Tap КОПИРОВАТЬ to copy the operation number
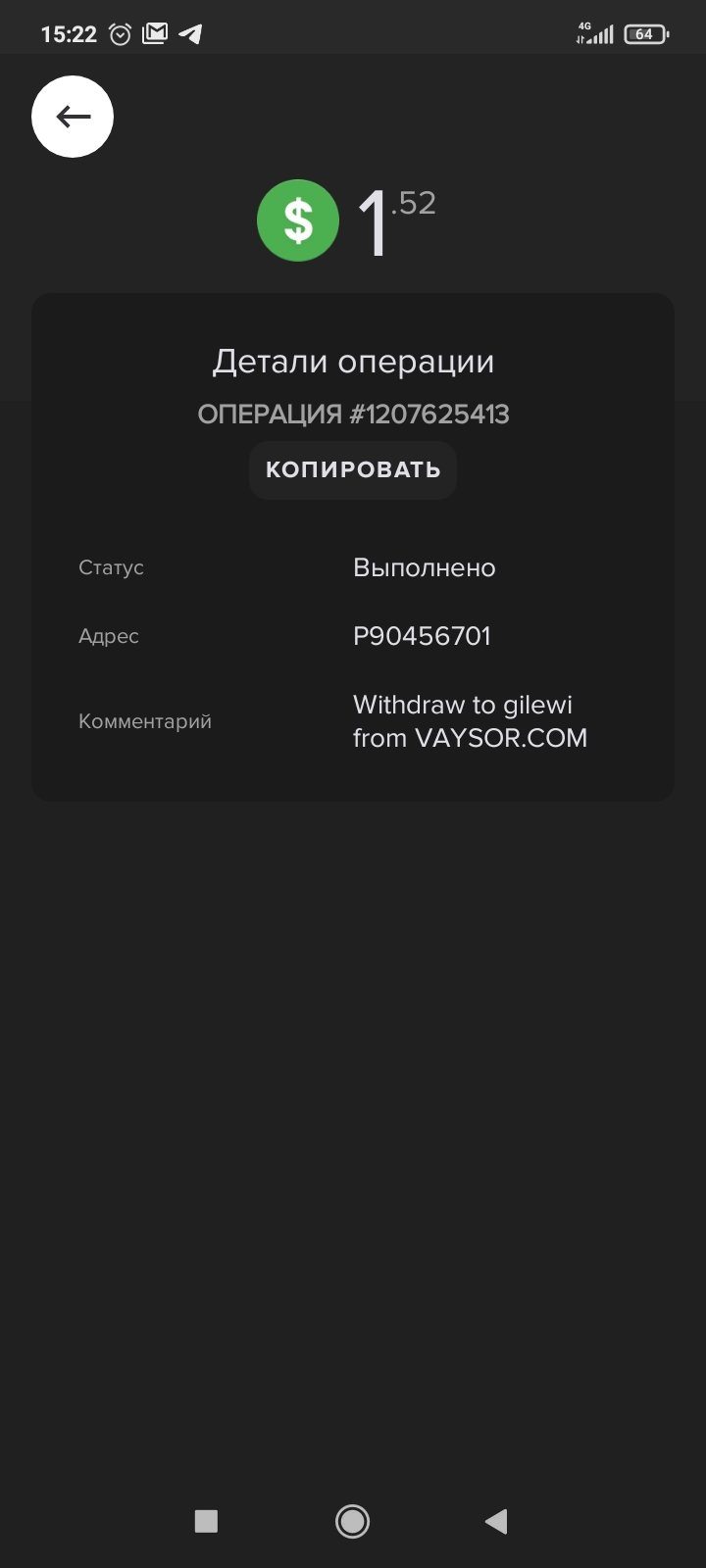706x1568 pixels. pyautogui.click(x=353, y=470)
